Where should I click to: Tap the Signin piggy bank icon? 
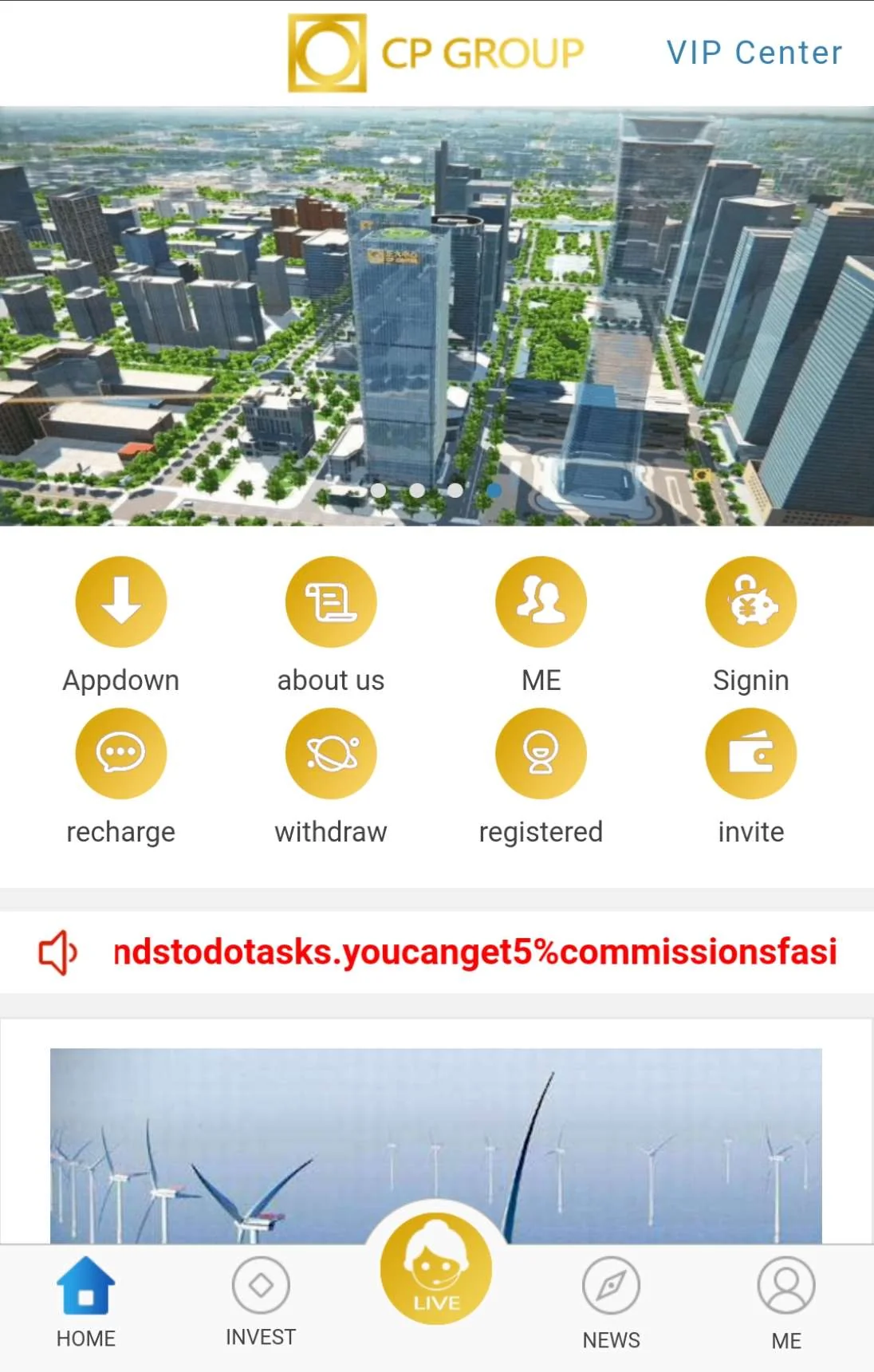click(x=750, y=601)
